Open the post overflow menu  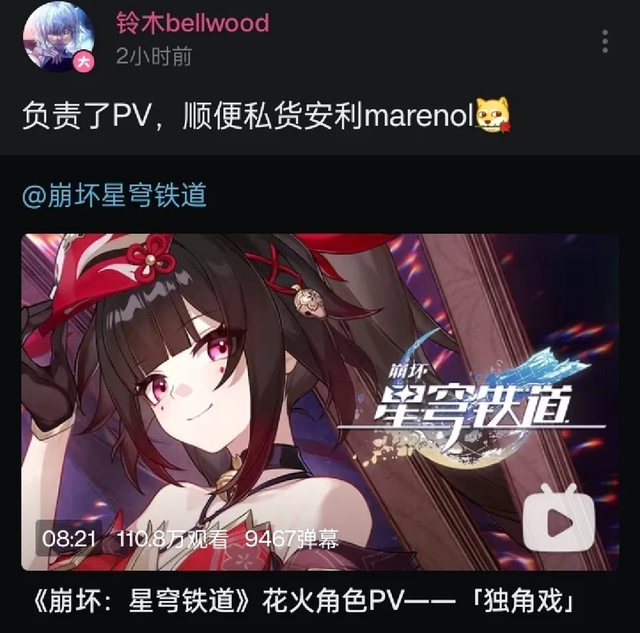pos(605,41)
